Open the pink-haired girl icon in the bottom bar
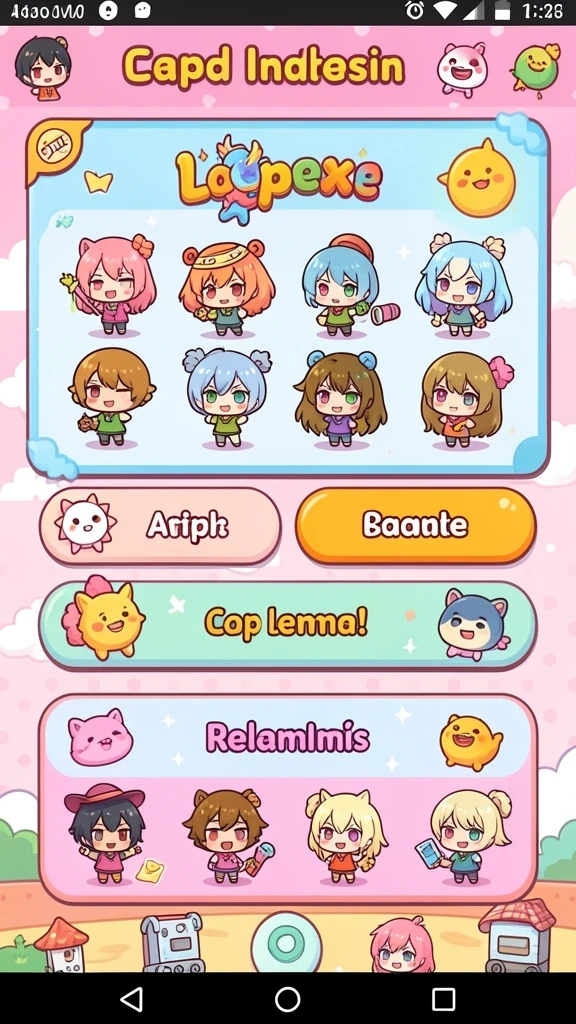Screen dimensions: 576x1024 pos(402,944)
